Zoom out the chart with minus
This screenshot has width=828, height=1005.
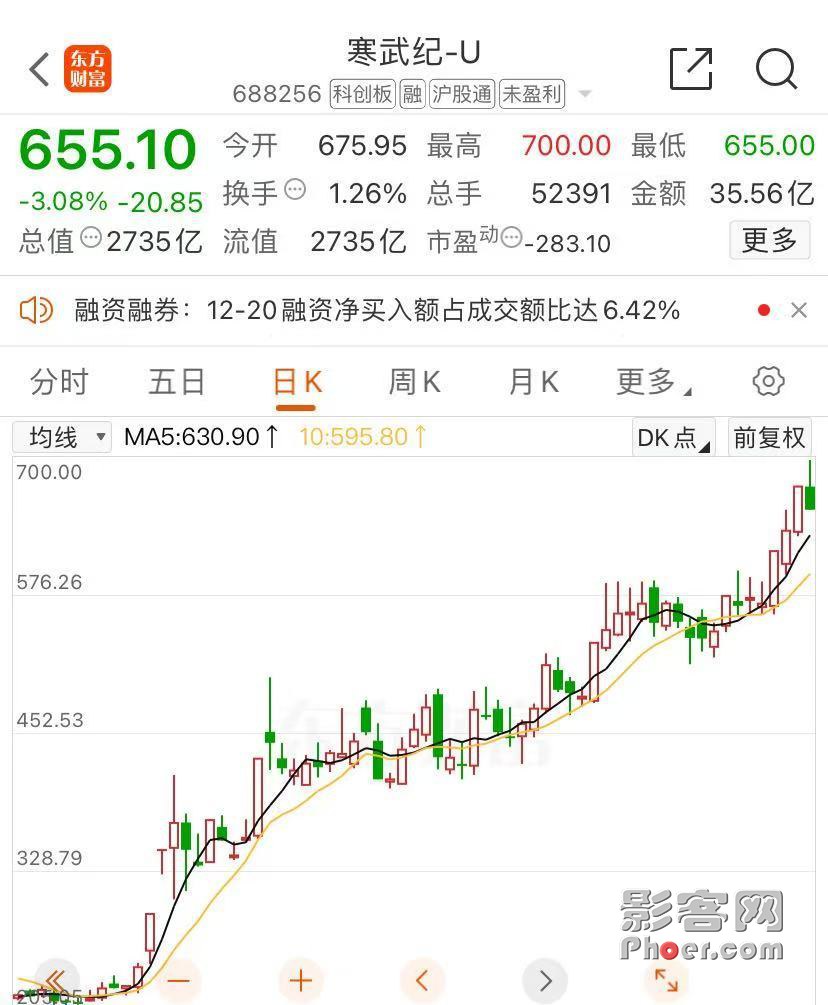click(179, 980)
